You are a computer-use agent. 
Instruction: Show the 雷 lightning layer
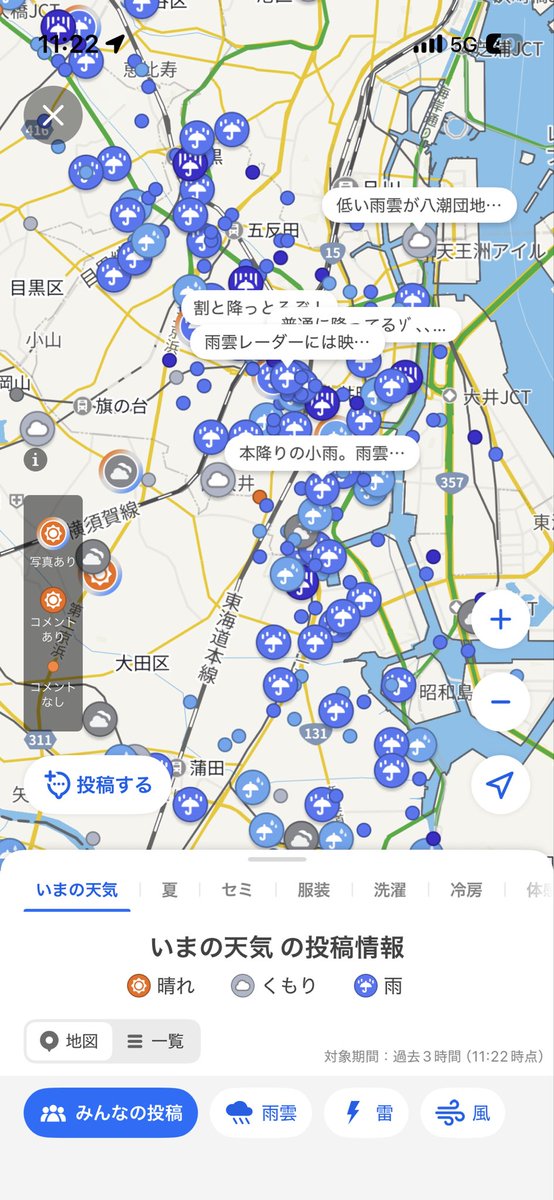pyautogui.click(x=366, y=1113)
